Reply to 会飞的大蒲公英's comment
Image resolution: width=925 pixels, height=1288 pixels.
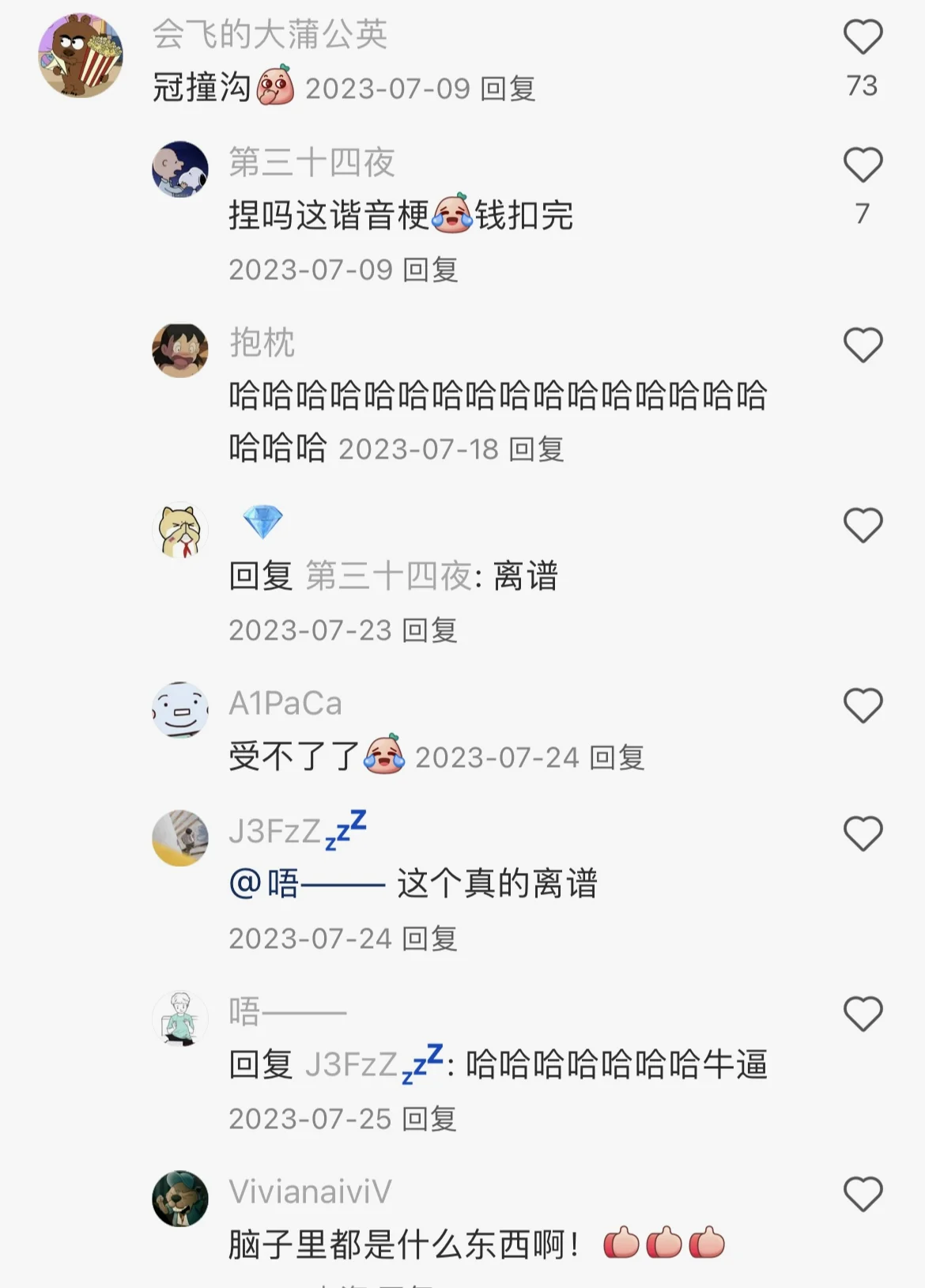(508, 89)
